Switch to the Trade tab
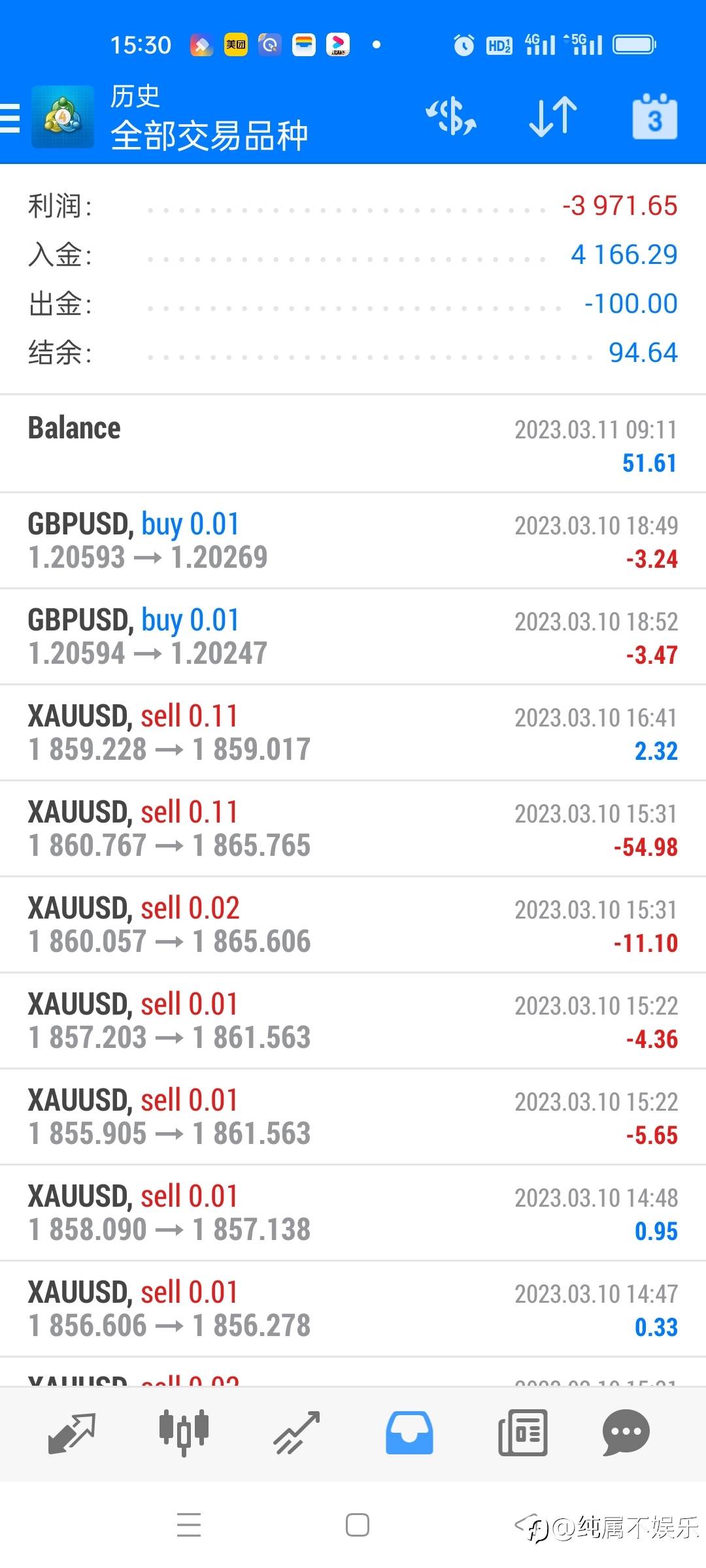Screen dimensions: 706x1568 point(297,1433)
